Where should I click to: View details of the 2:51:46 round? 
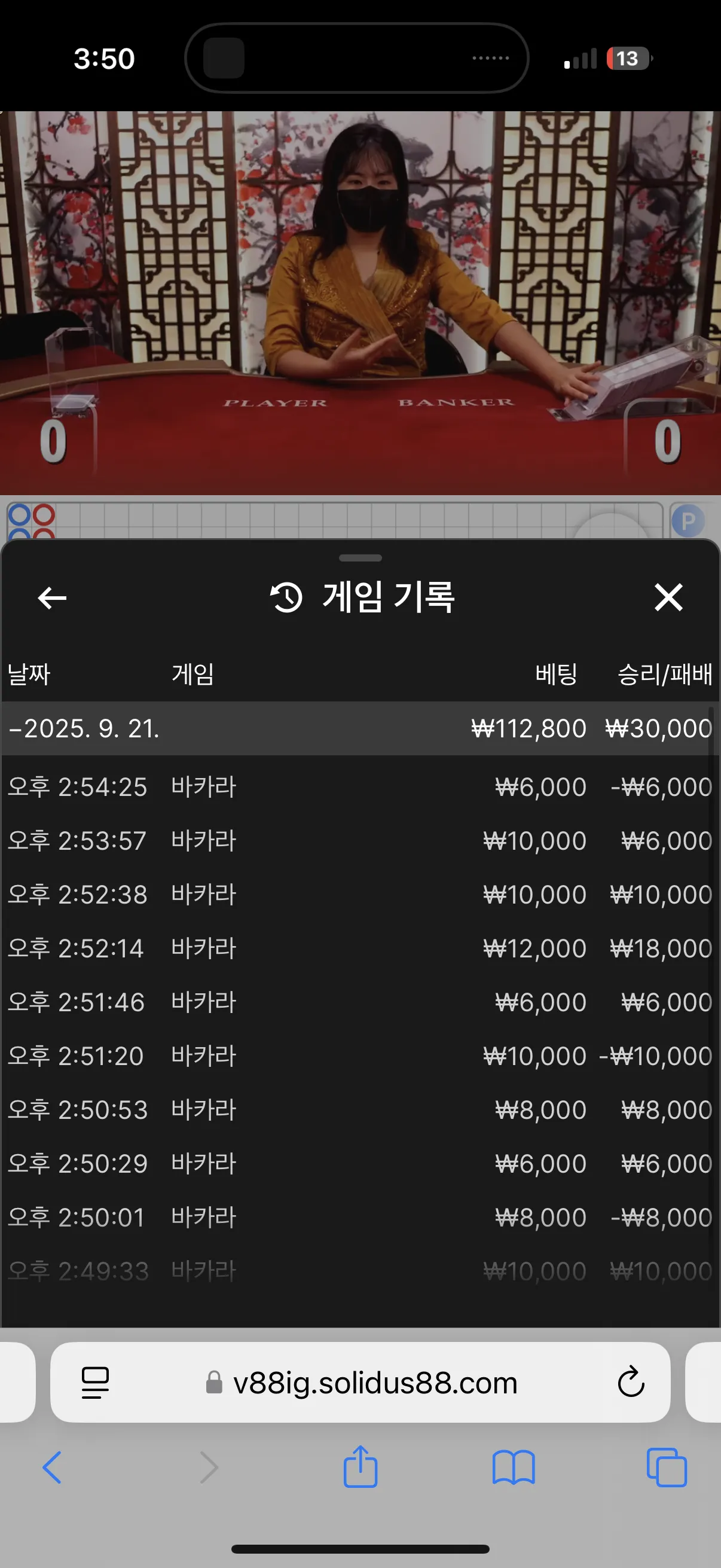360,1002
